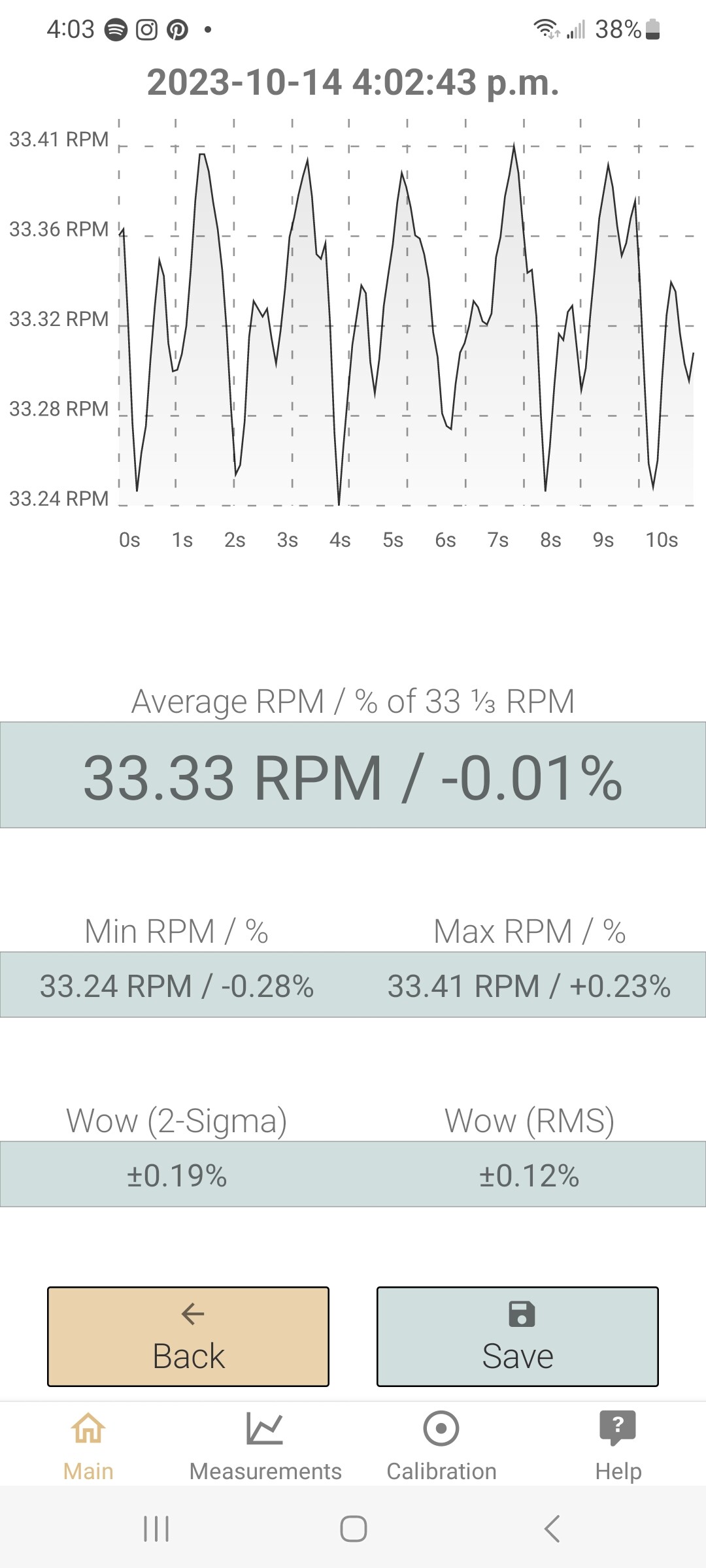706x1568 pixels.
Task: Open the Help tab
Action: tap(618, 1445)
